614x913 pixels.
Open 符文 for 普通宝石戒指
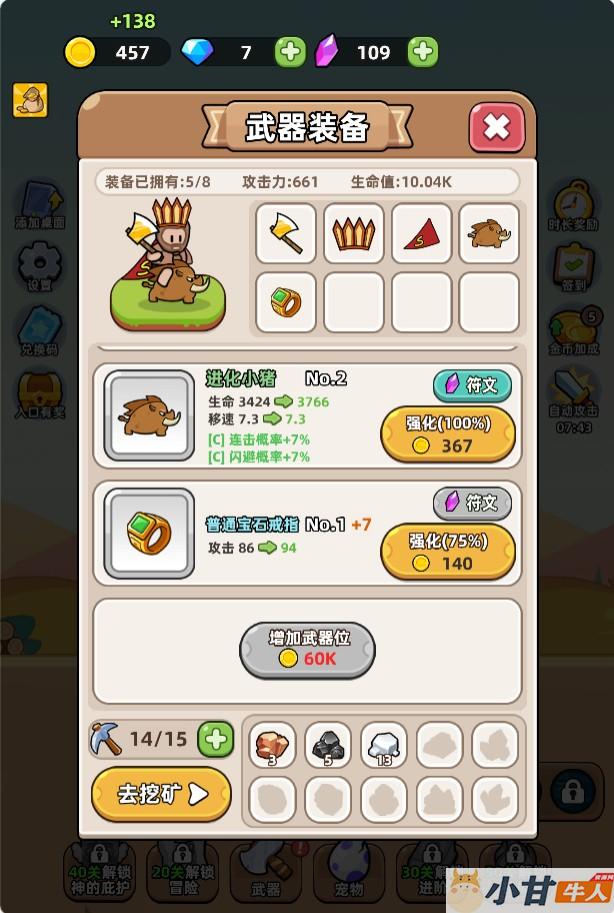[x=472, y=503]
